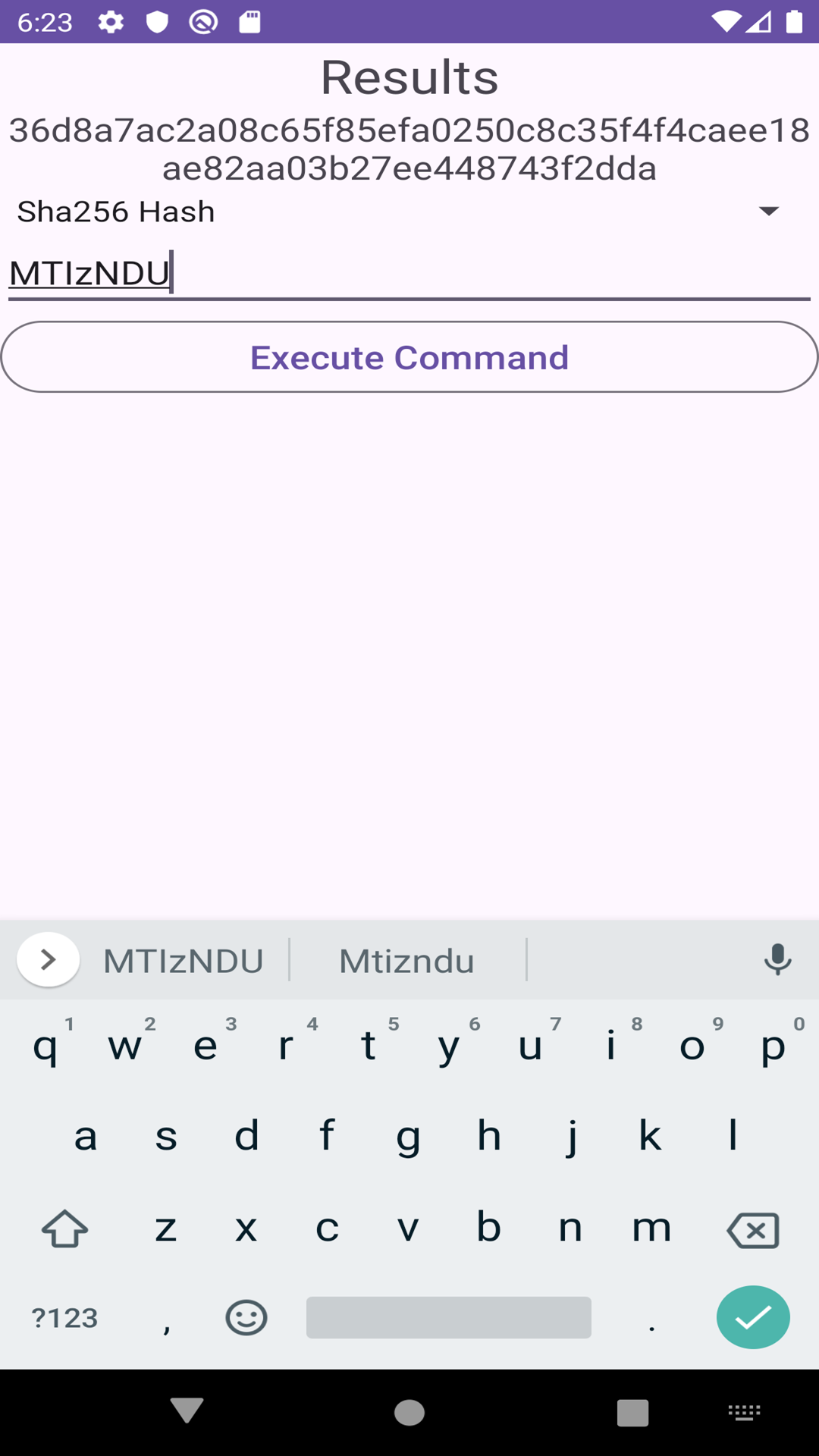Toggle the keyboard shift key
Image resolution: width=819 pixels, height=1456 pixels.
point(65,1229)
